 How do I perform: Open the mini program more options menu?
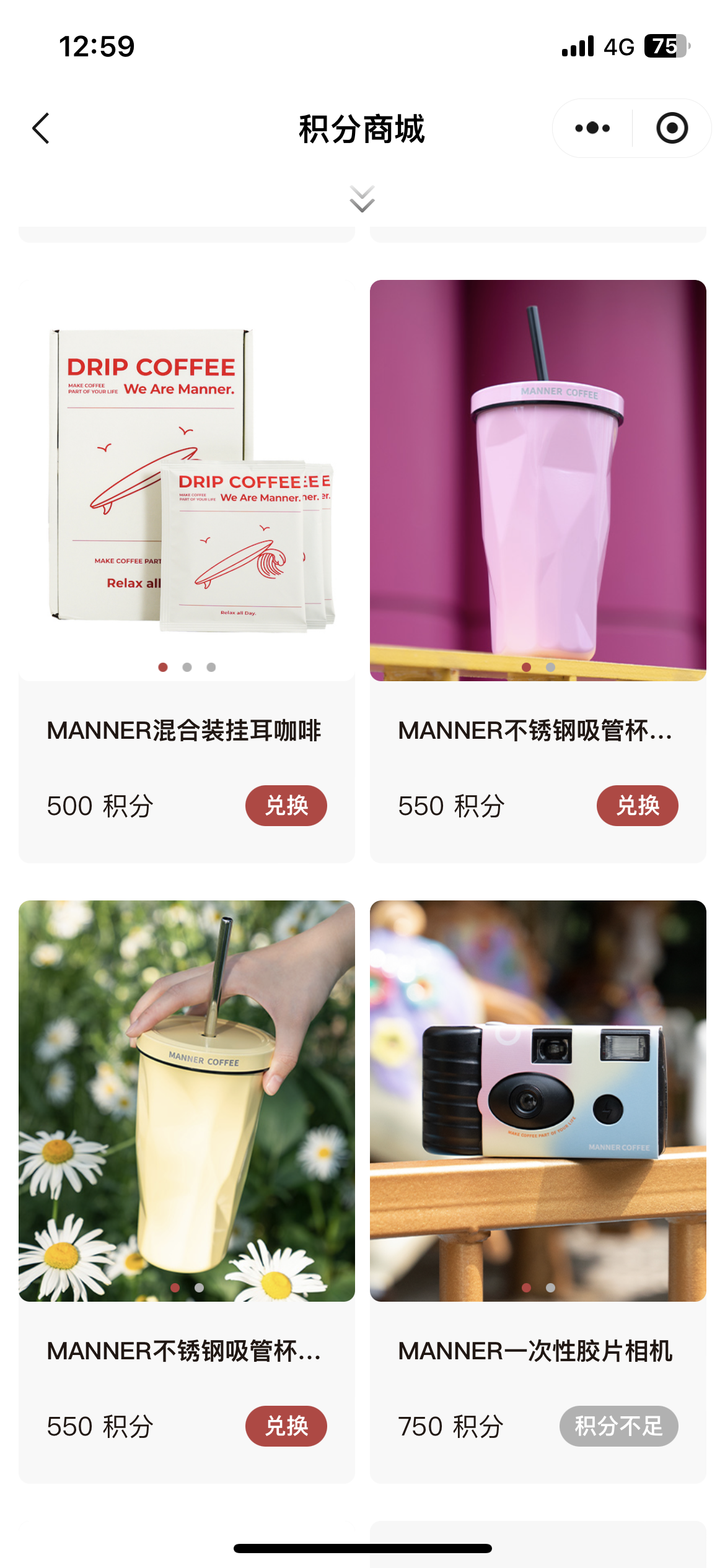click(x=592, y=128)
